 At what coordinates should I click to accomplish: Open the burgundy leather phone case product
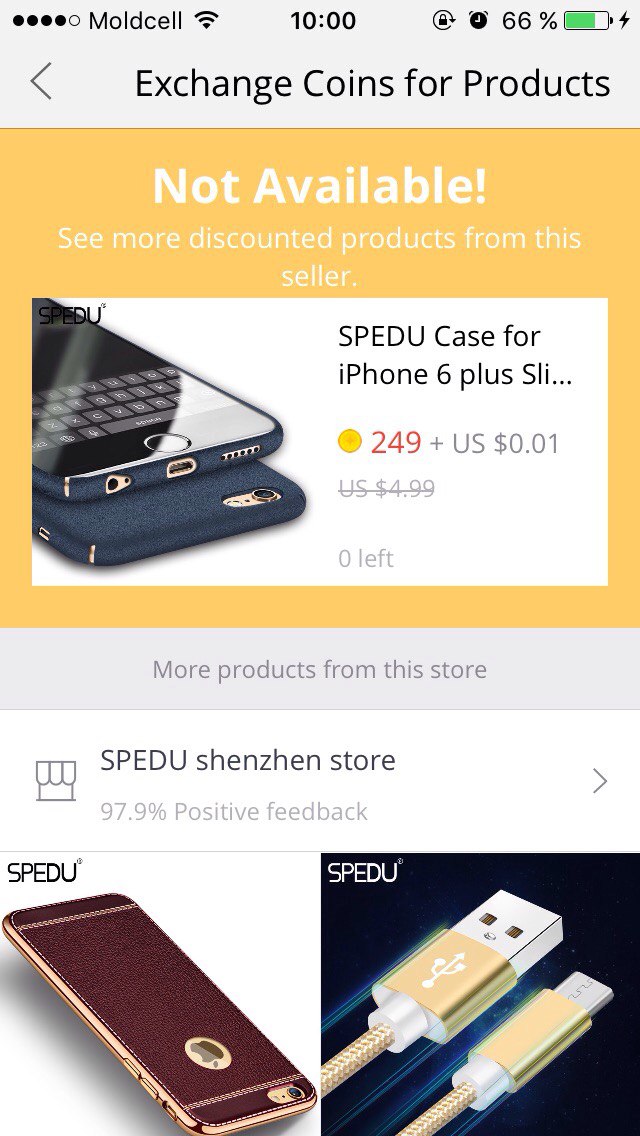(x=159, y=994)
